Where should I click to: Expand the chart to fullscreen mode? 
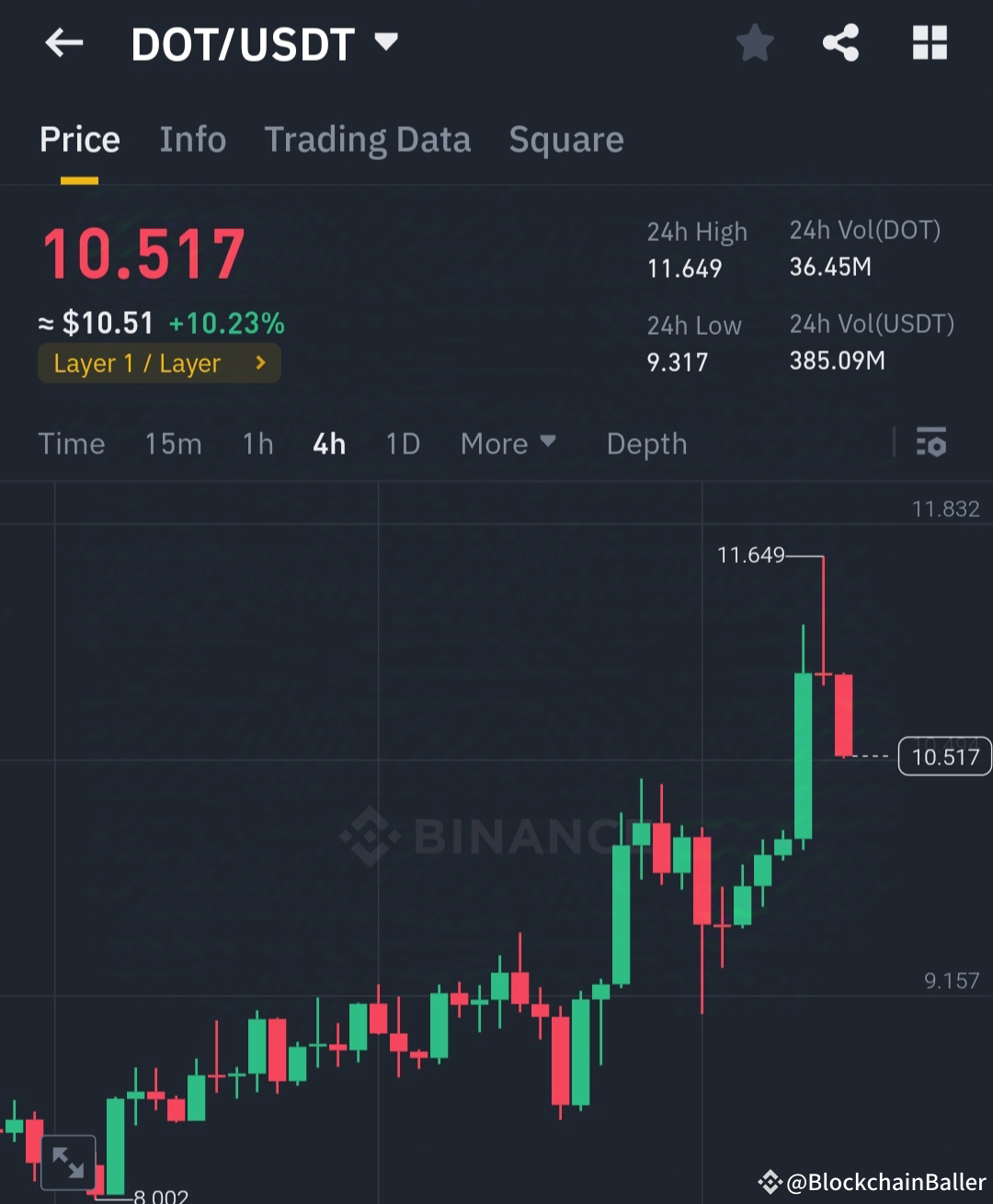(x=69, y=1162)
